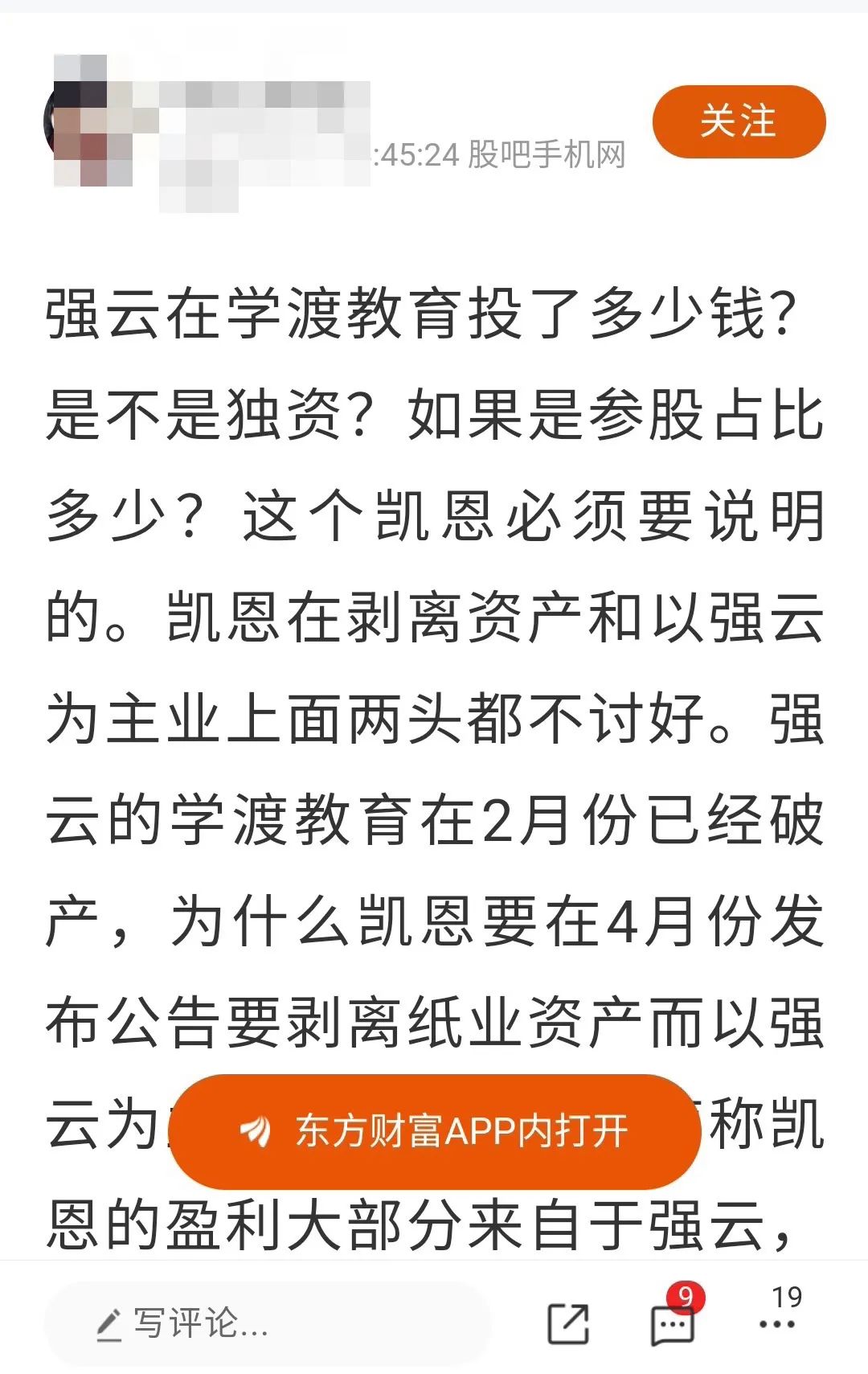The height and width of the screenshot is (1374, 868).
Task: Share this post
Action: point(568,1323)
